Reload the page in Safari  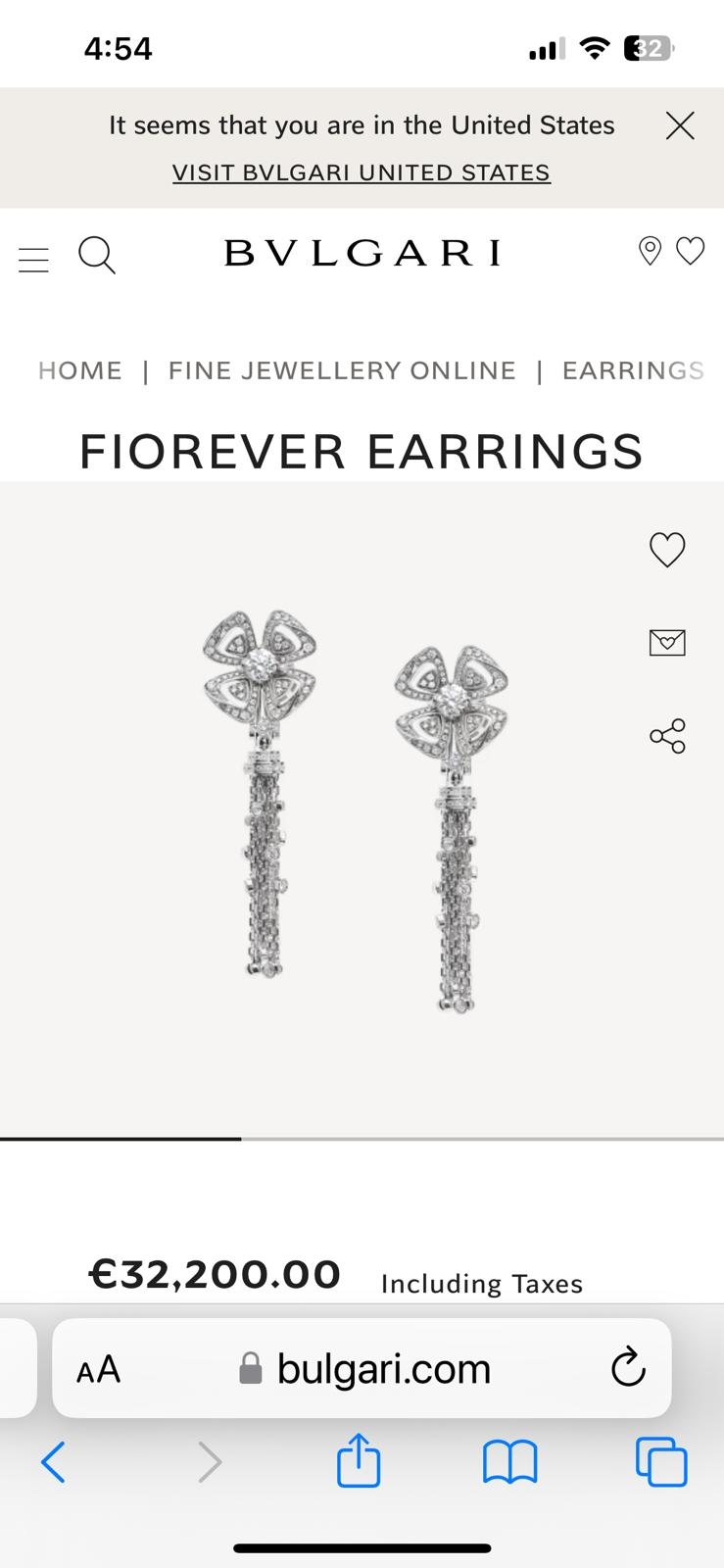[x=628, y=1368]
